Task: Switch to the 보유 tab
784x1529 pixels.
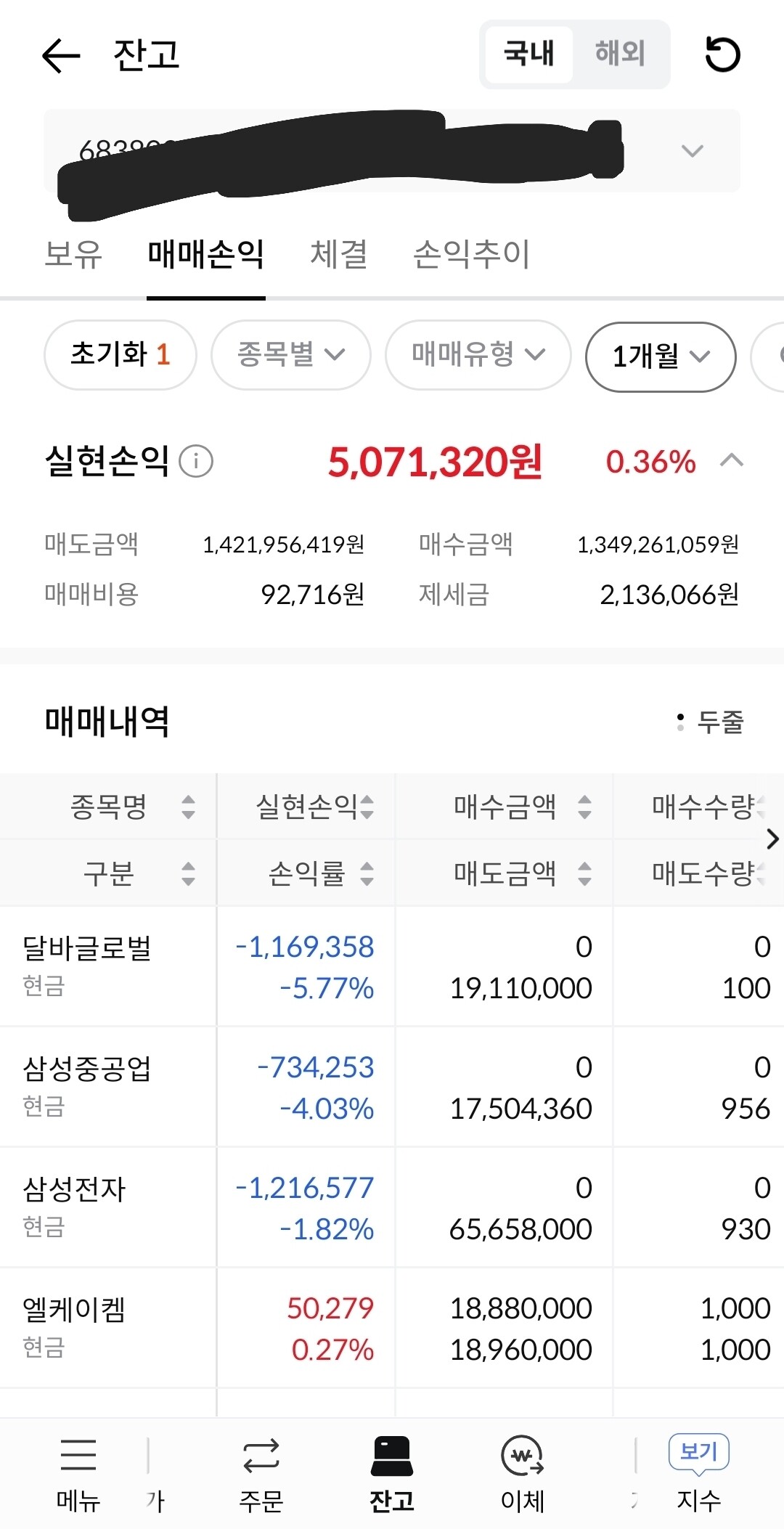Action: 73,254
